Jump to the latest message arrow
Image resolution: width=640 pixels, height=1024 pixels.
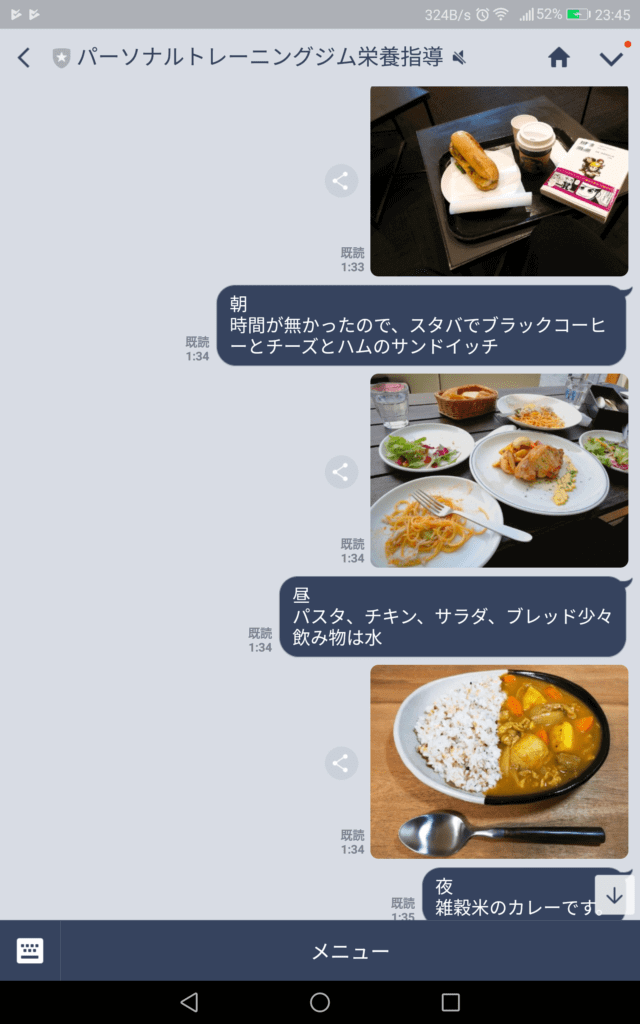point(614,895)
